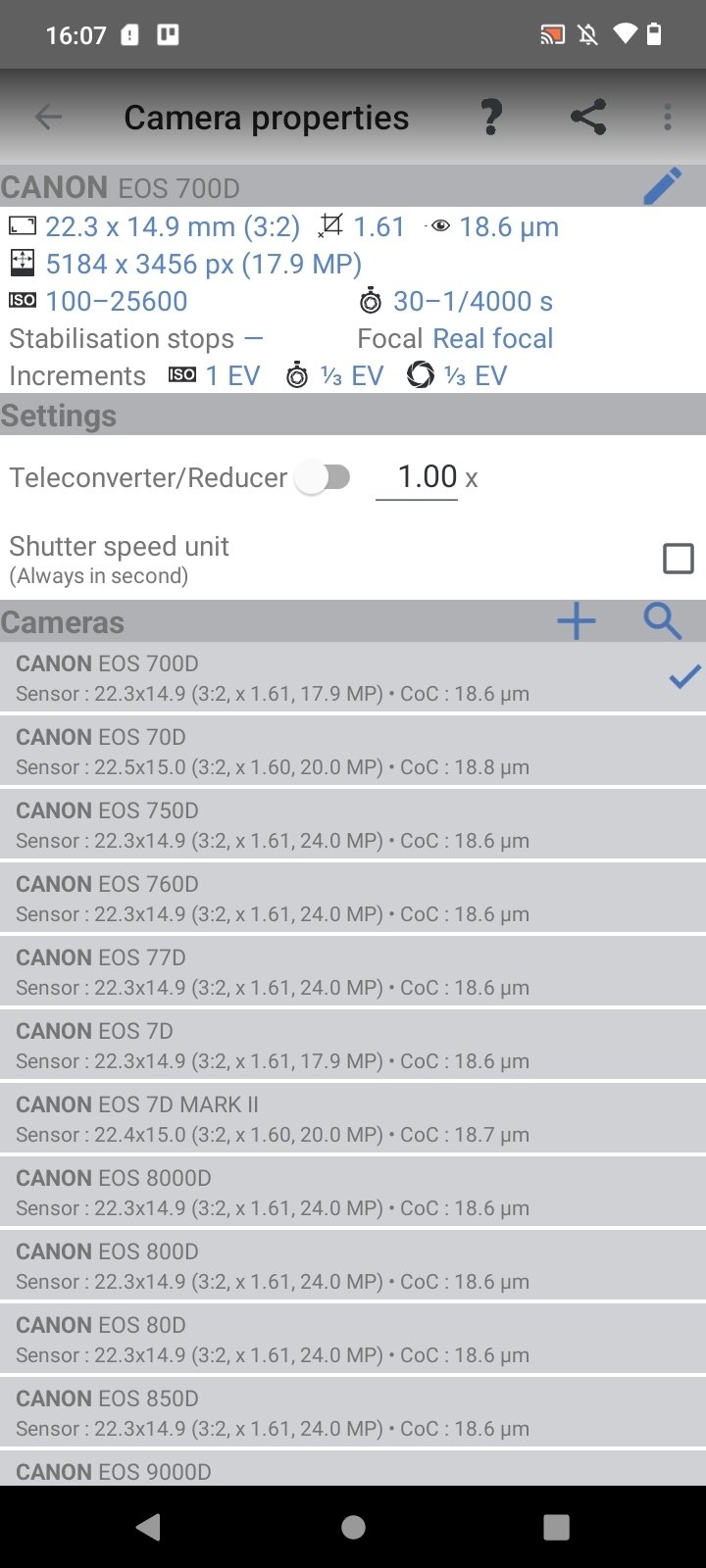Viewport: 706px width, 1568px height.
Task: Go back using the app bar arrow
Action: [x=48, y=118]
